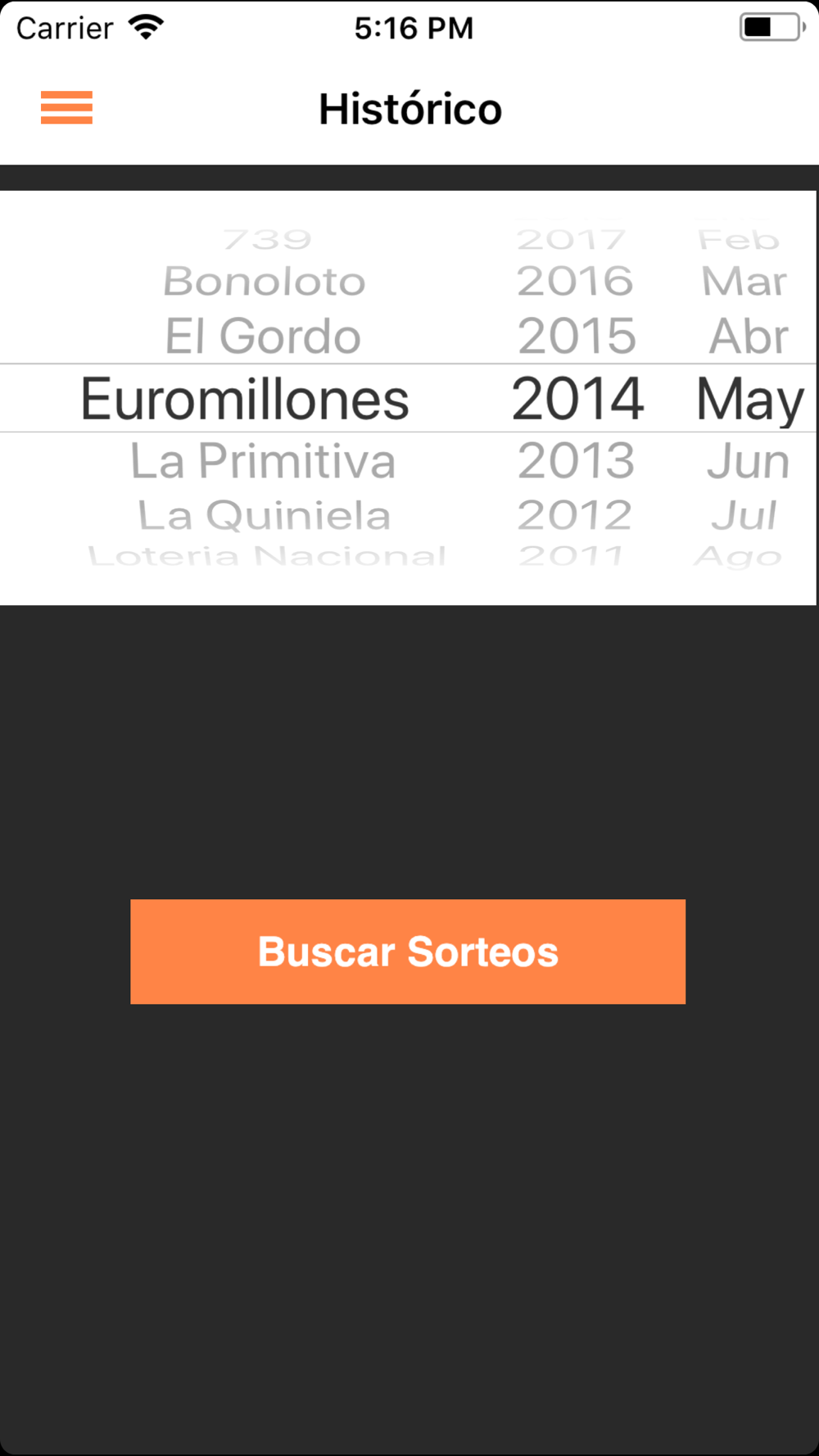This screenshot has height=1456, width=819.
Task: Select La Quiniela in the picker
Action: [264, 515]
